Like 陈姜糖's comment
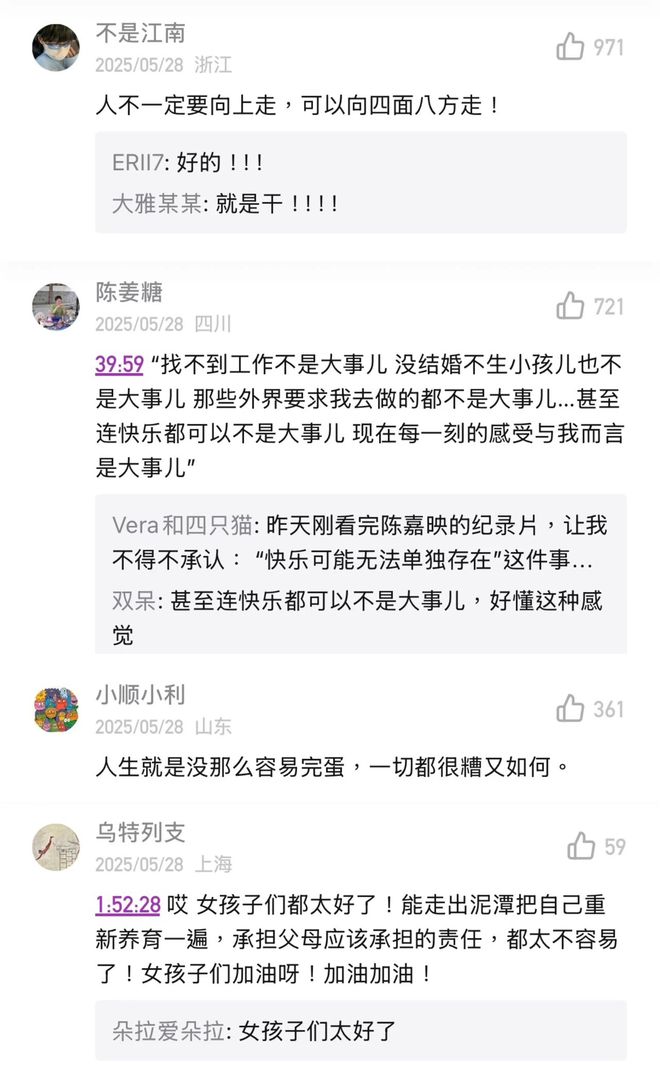The height and width of the screenshot is (1069, 660). pos(571,305)
